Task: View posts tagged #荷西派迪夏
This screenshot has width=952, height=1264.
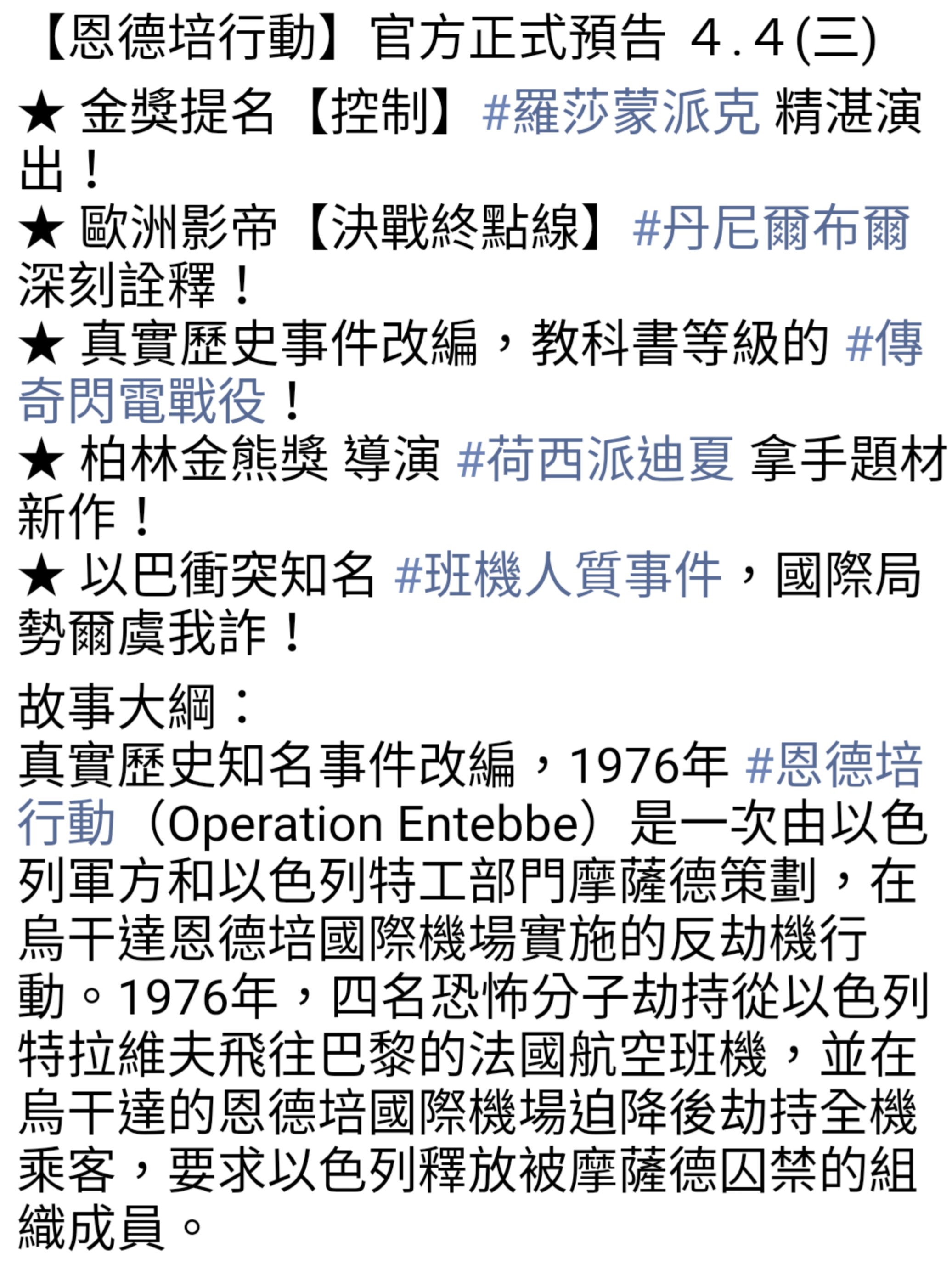Action: point(595,459)
